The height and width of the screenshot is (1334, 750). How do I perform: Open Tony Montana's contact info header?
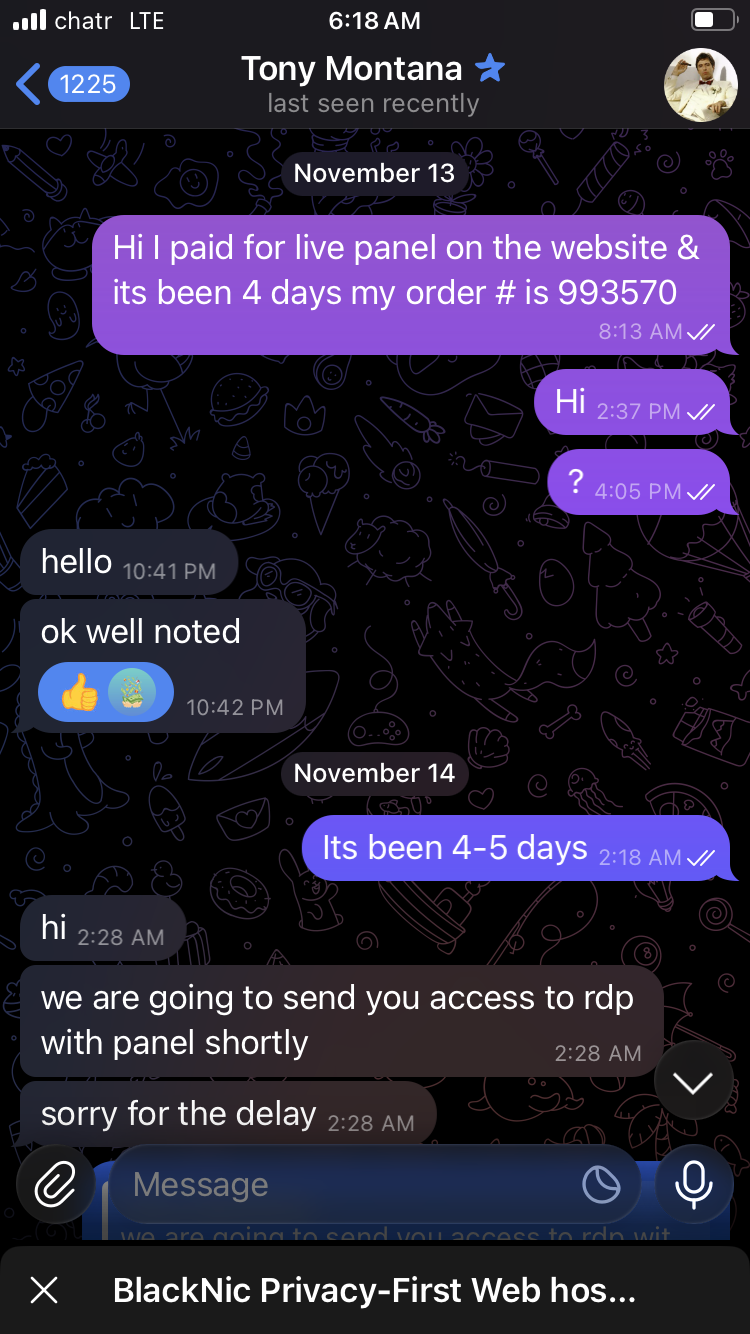[373, 84]
